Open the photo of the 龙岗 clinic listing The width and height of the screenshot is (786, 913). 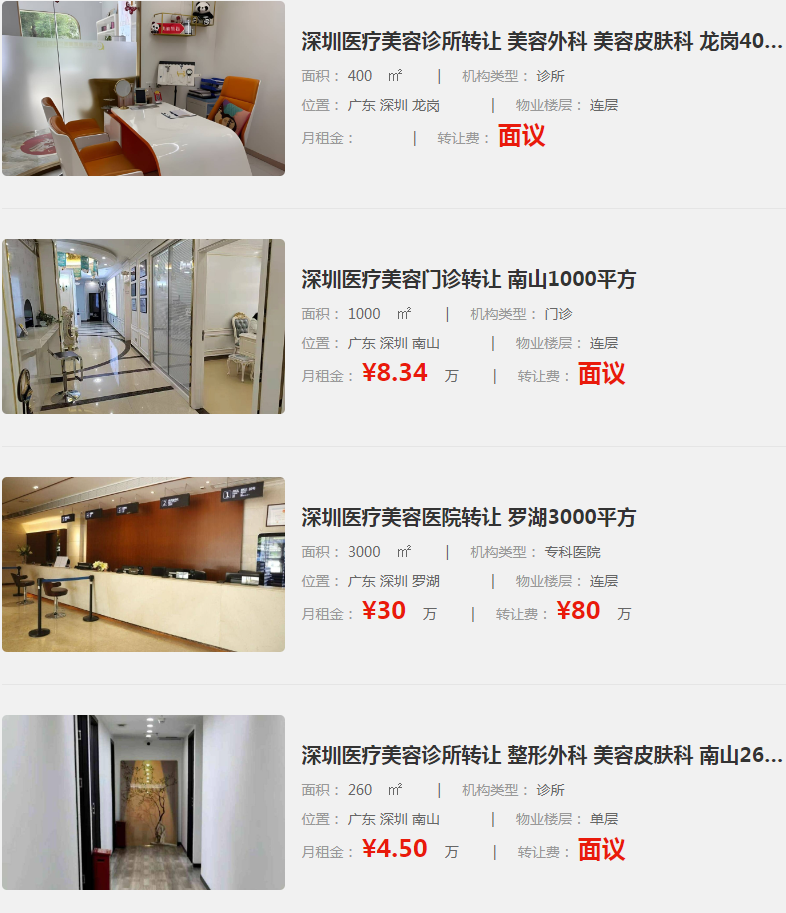(x=143, y=88)
